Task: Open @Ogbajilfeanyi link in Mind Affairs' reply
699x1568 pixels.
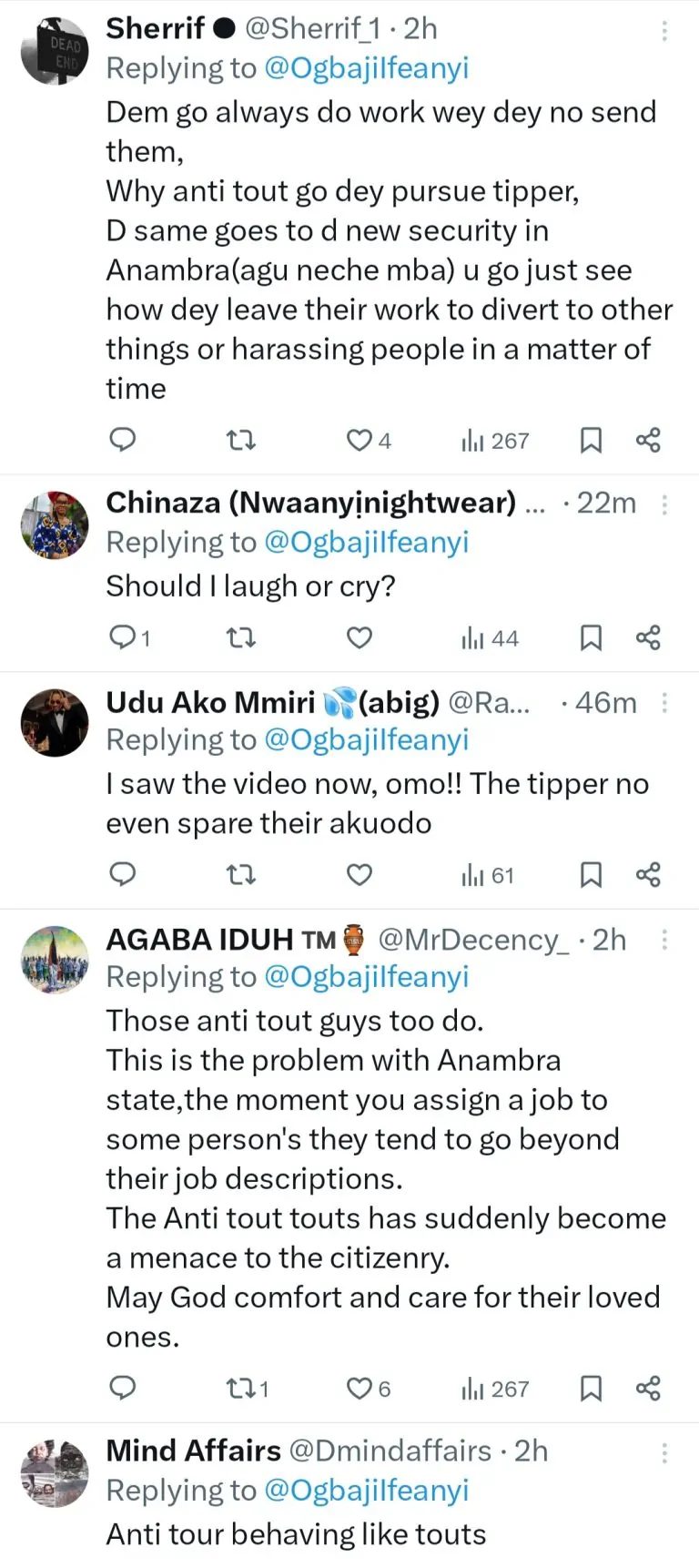Action: [x=366, y=1491]
